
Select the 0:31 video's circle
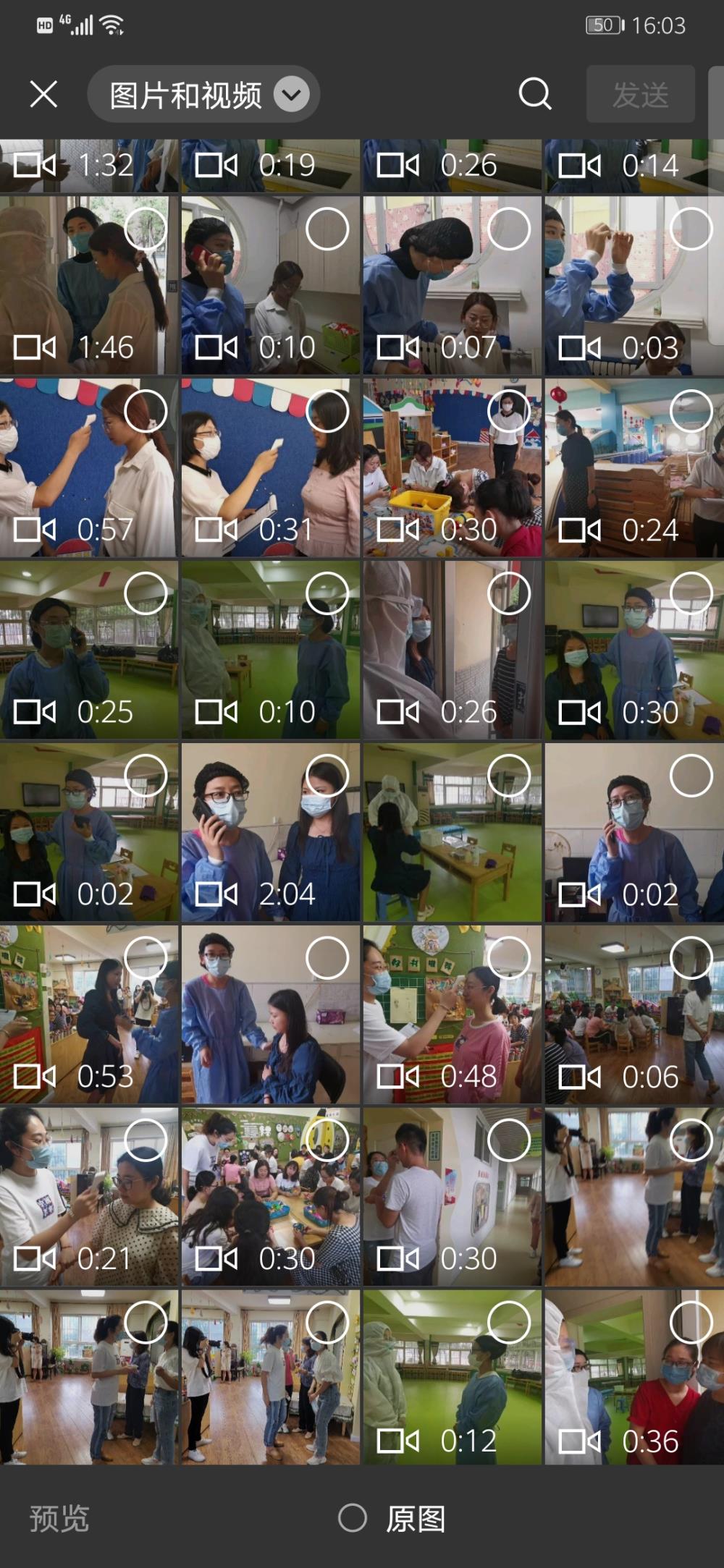(327, 411)
